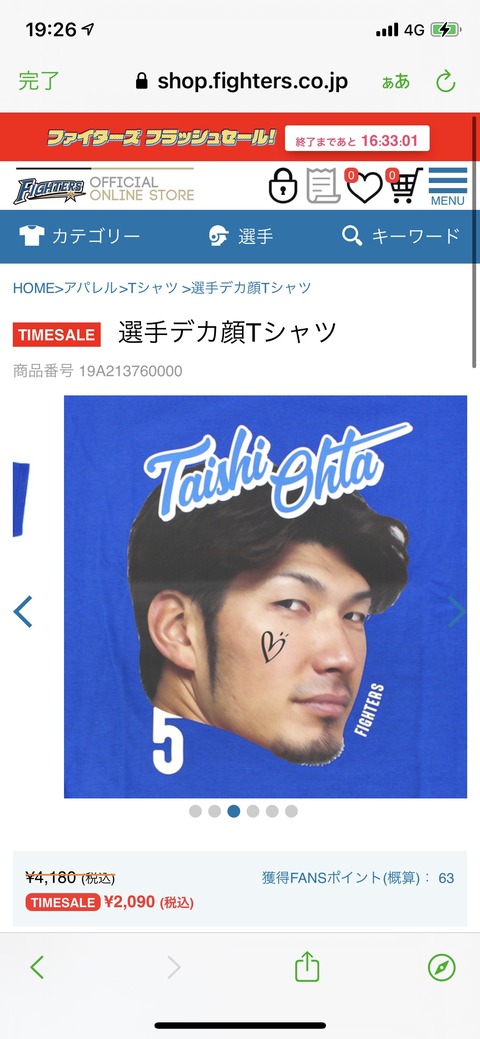This screenshot has height=1039, width=480.
Task: Show previous product image
Action: click(23, 611)
